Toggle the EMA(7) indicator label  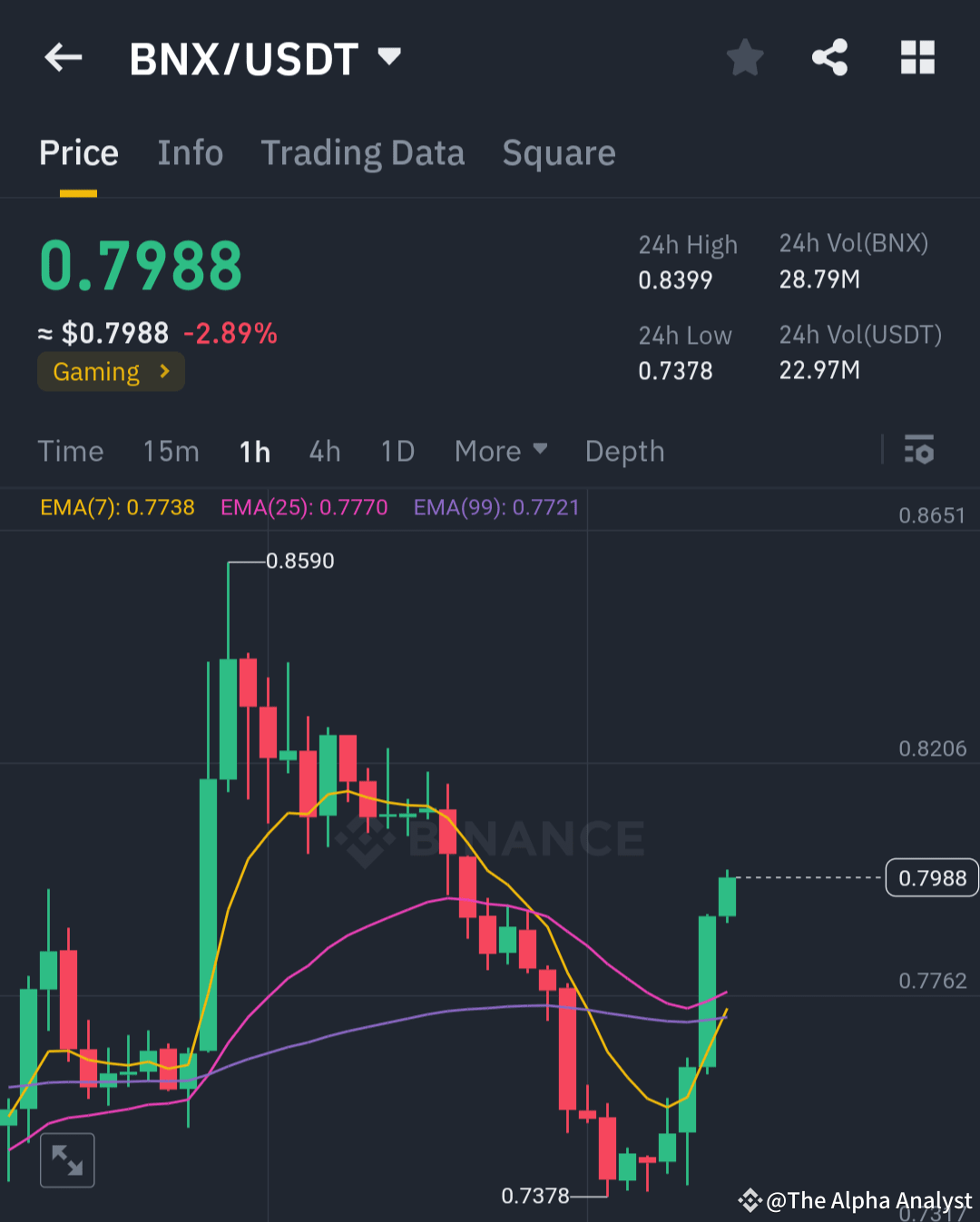tap(117, 508)
